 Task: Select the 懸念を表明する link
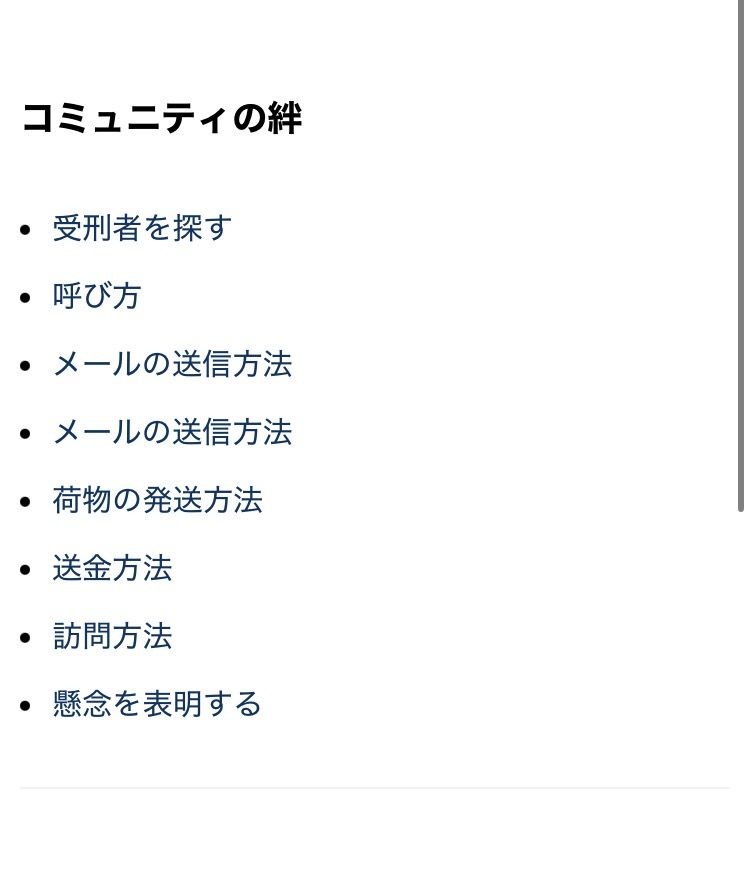click(x=157, y=704)
